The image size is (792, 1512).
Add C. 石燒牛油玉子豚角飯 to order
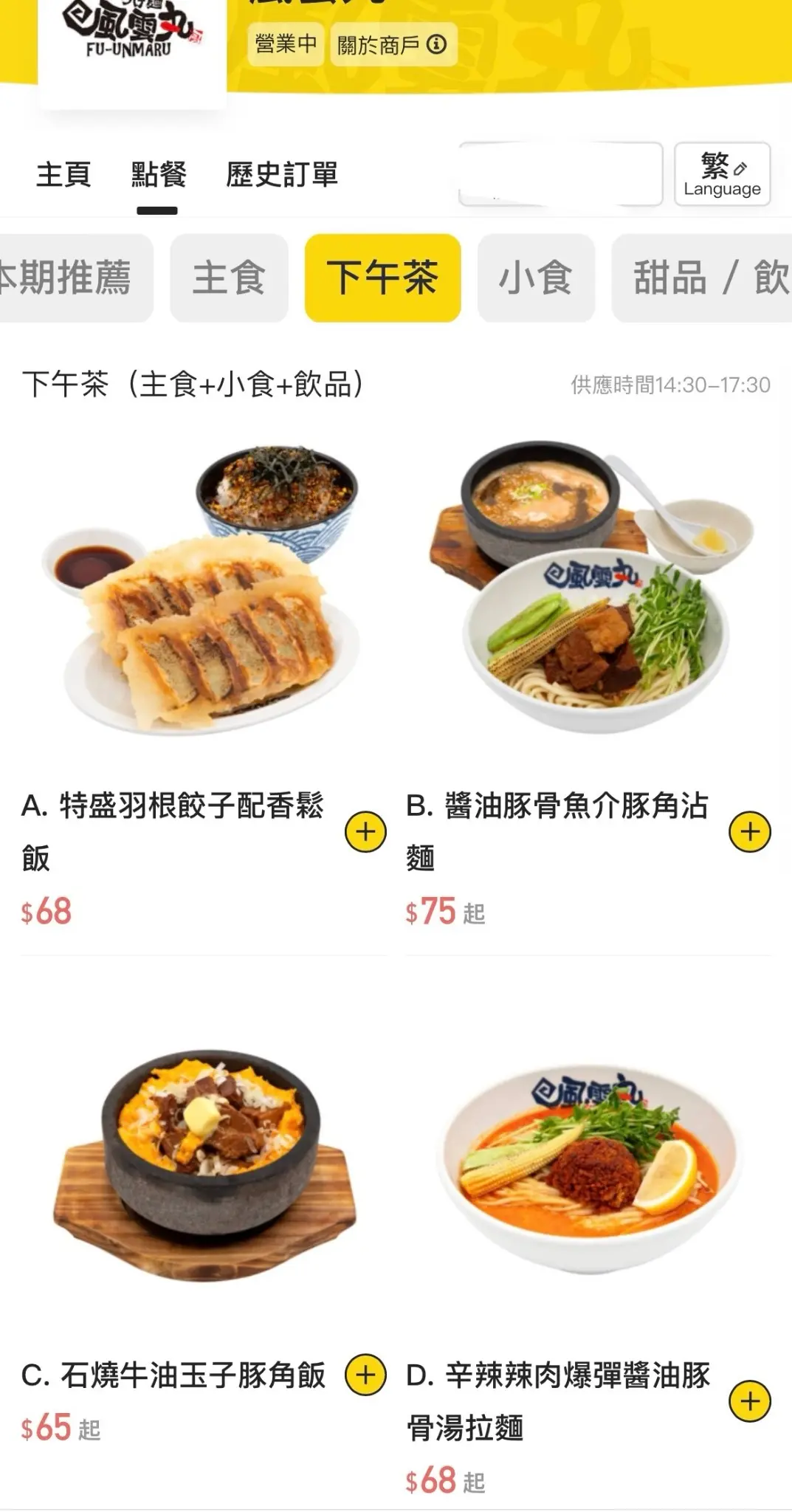click(x=365, y=1375)
